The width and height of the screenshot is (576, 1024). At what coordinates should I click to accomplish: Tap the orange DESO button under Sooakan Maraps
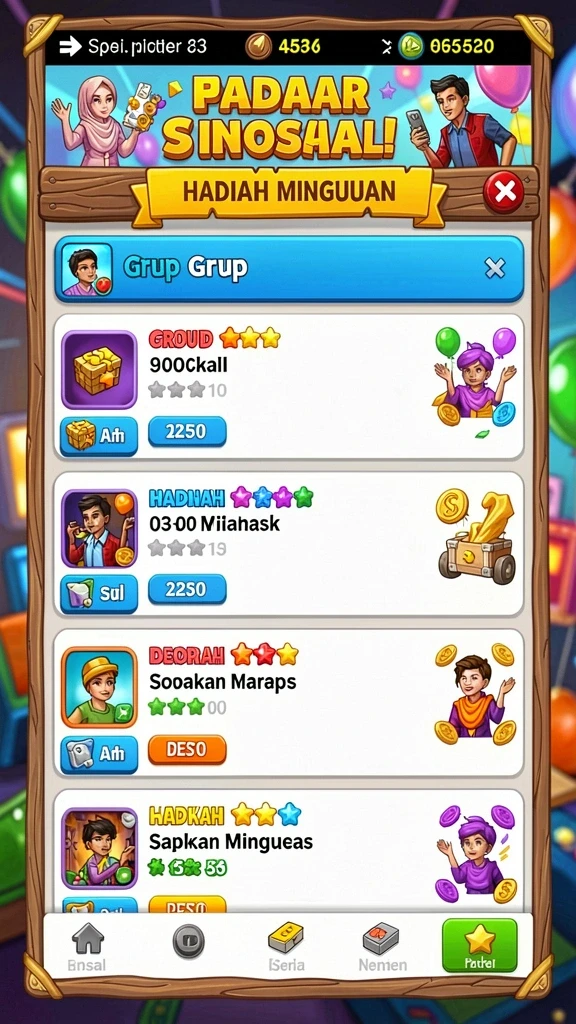click(187, 750)
